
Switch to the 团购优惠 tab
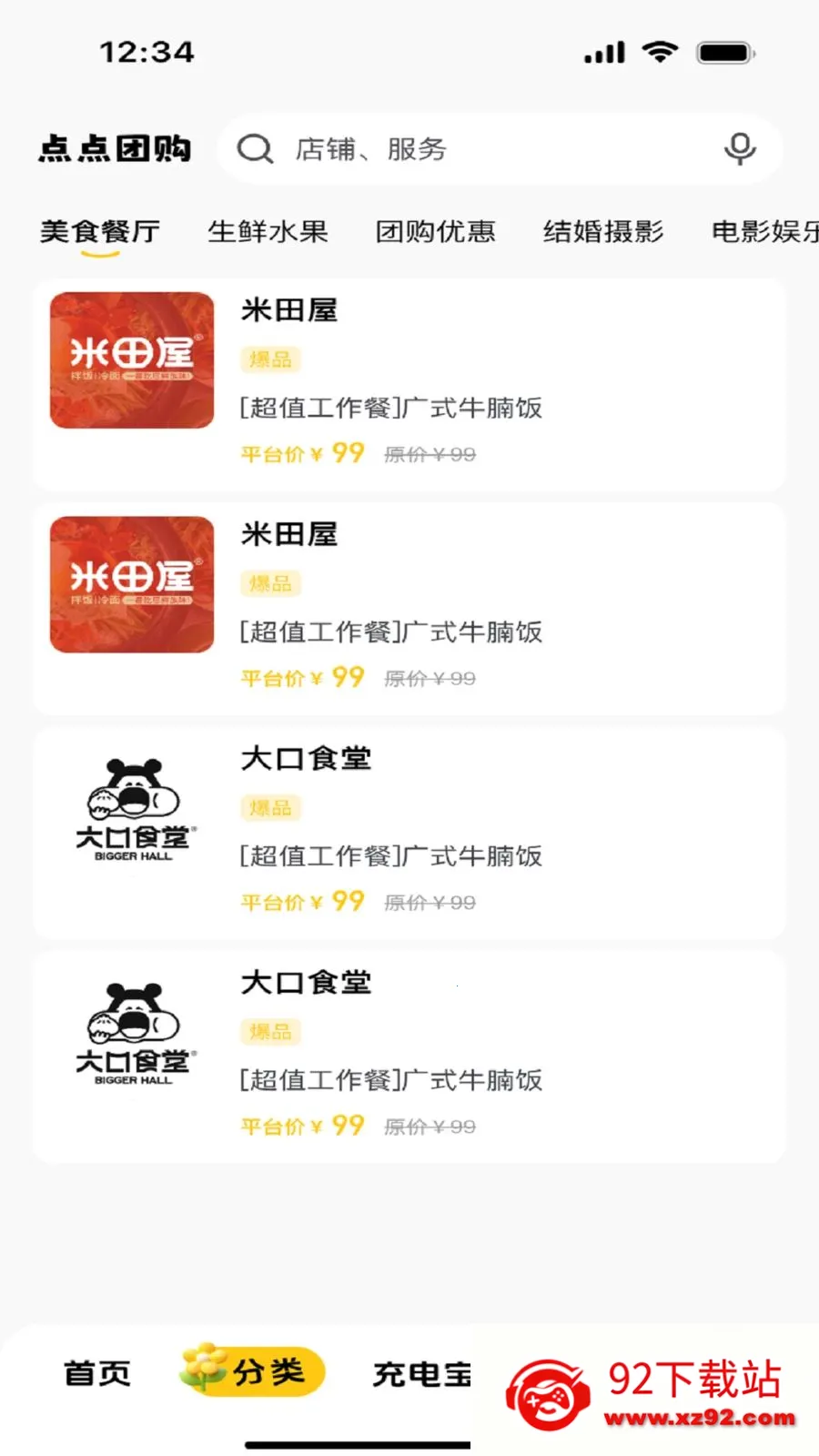(x=436, y=232)
